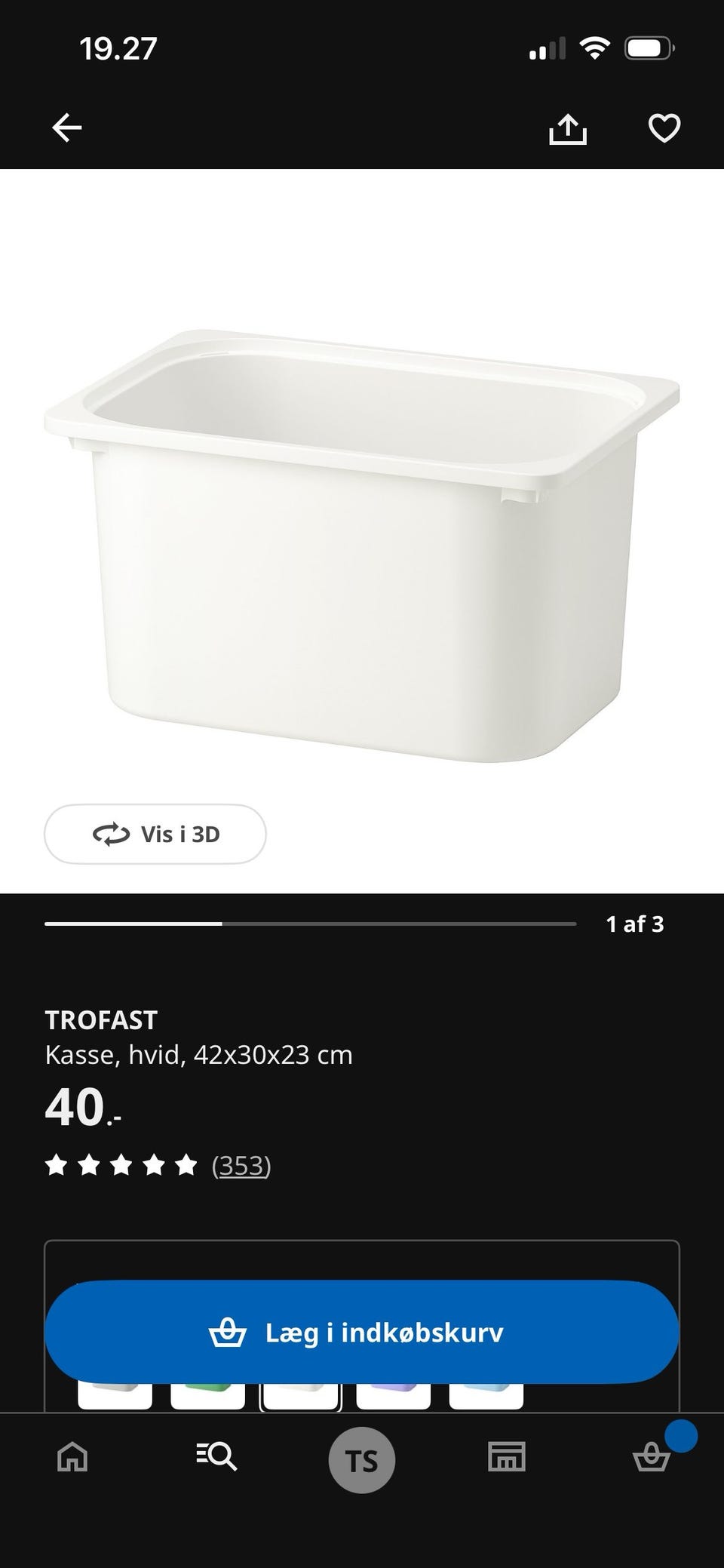Image resolution: width=724 pixels, height=1568 pixels.
Task: Tap Læg i indkøbskurv button
Action: point(362,1333)
